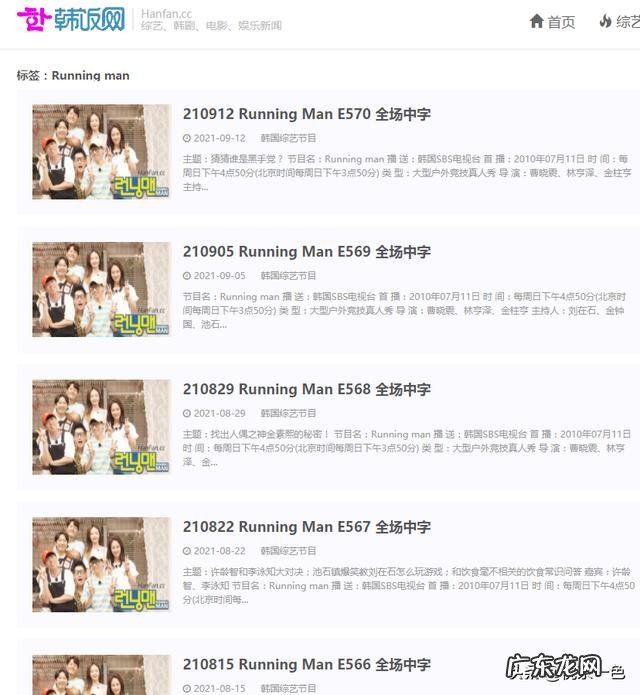Open the 韩饭网 site logo link

click(x=71, y=19)
